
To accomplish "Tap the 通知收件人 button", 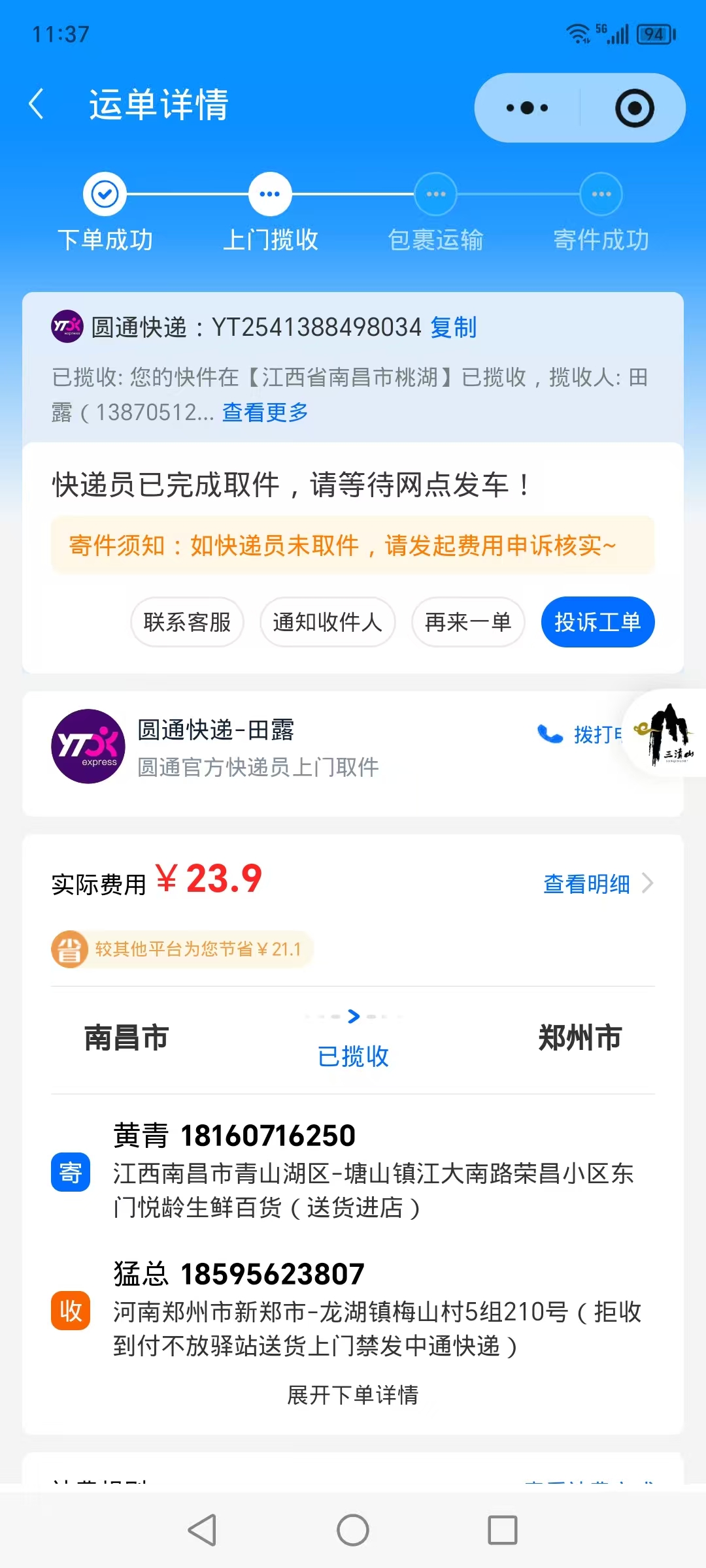I will tap(328, 622).
